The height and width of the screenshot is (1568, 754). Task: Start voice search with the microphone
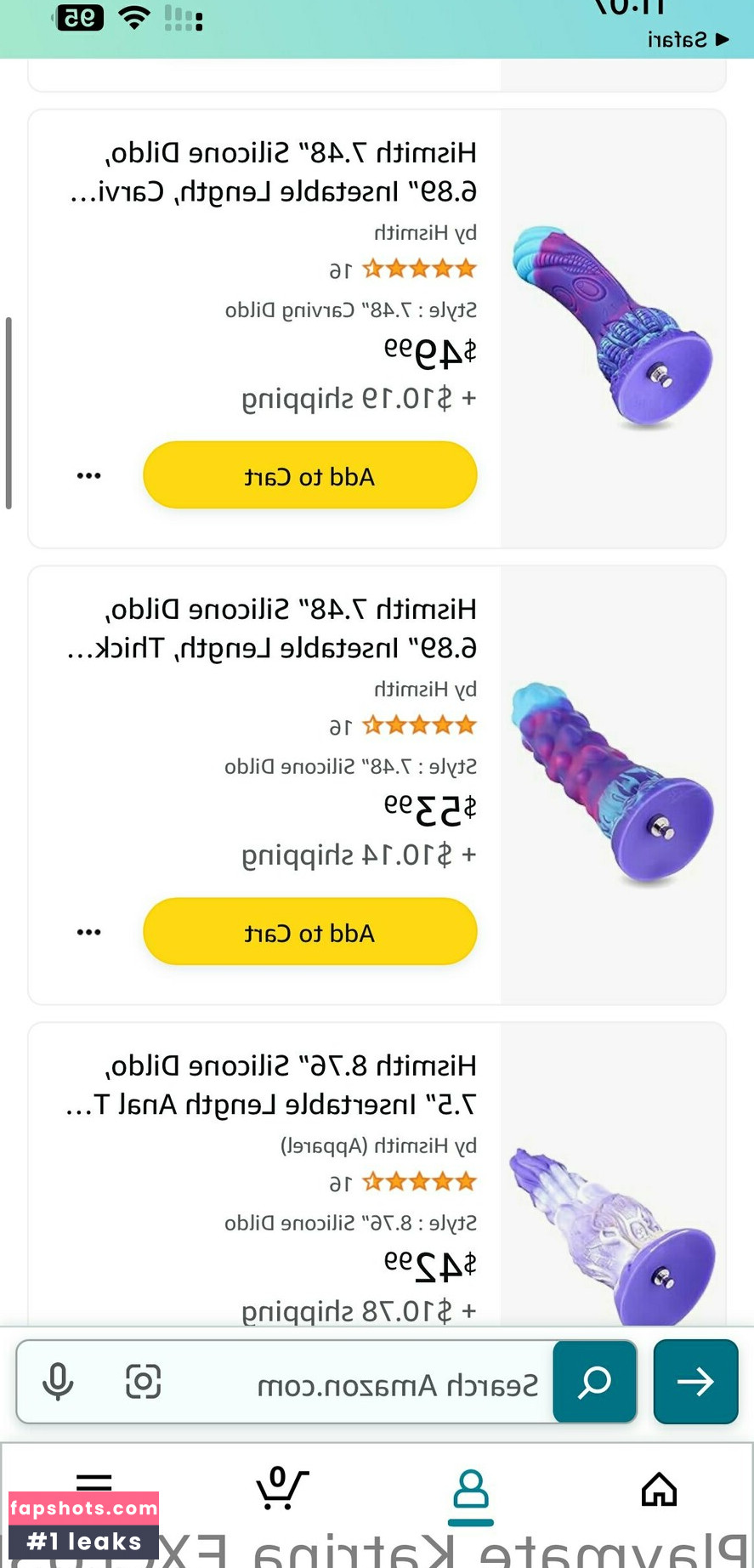click(58, 1383)
